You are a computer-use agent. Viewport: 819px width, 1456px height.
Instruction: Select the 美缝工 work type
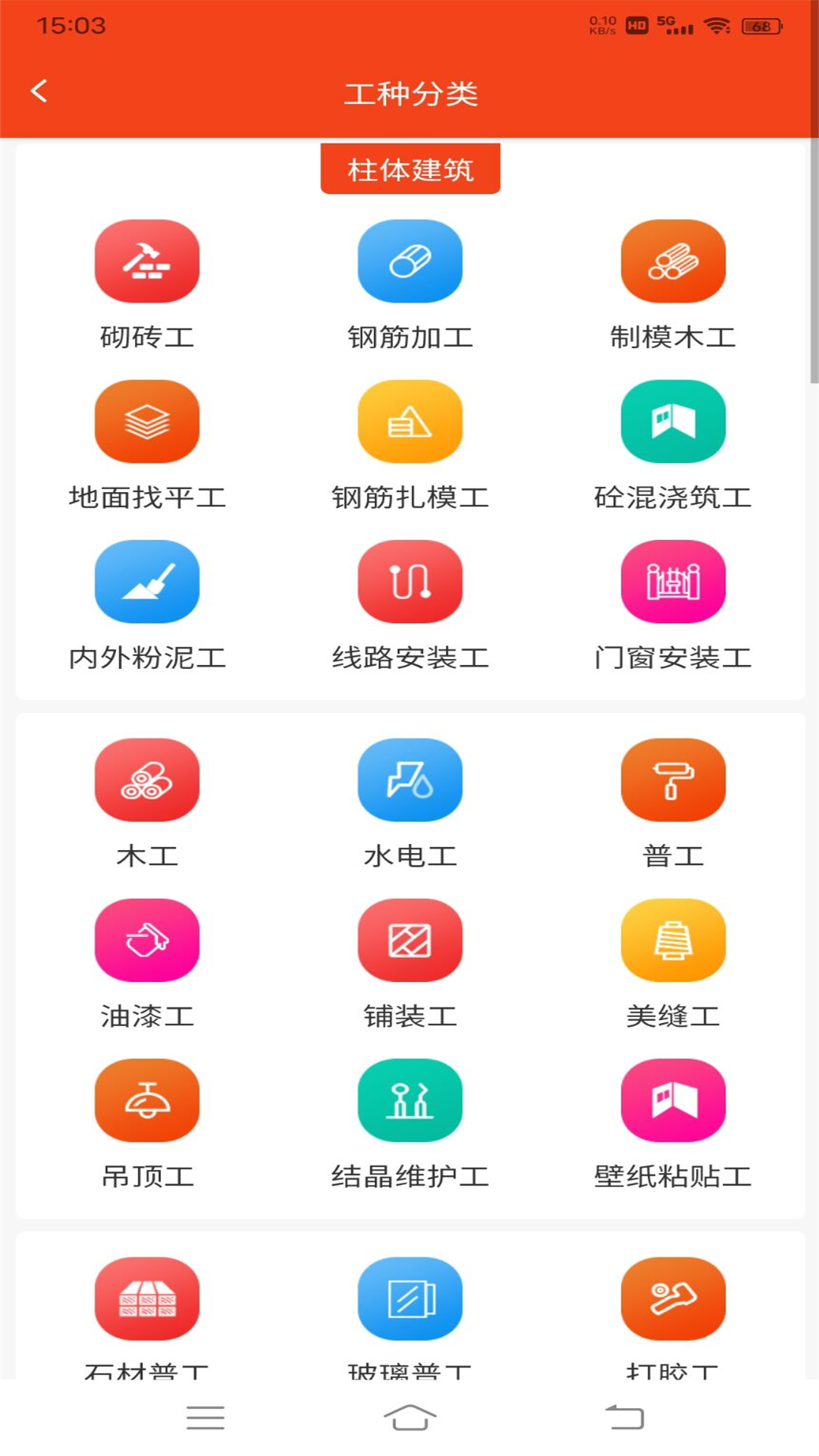pos(673,940)
